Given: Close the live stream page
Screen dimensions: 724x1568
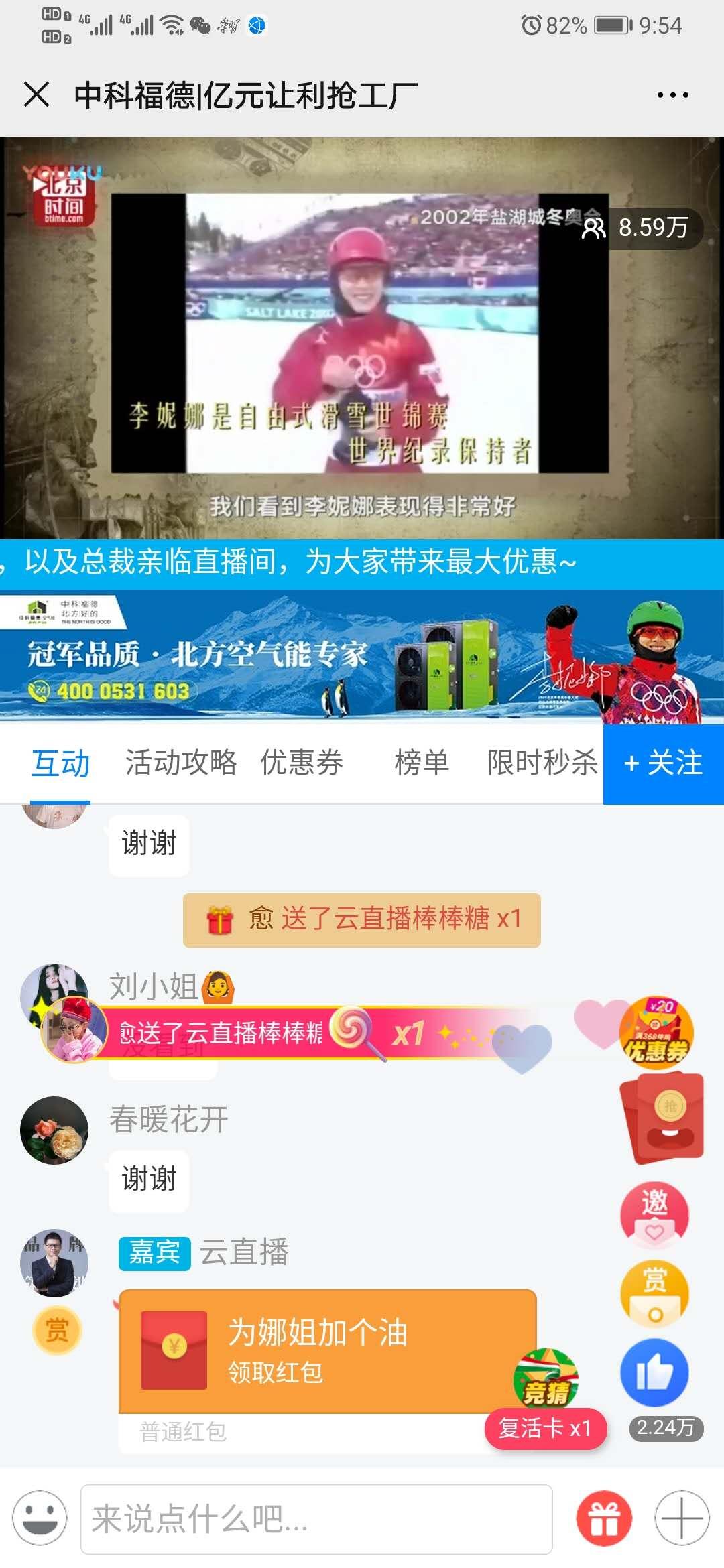Looking at the screenshot, I should (36, 94).
